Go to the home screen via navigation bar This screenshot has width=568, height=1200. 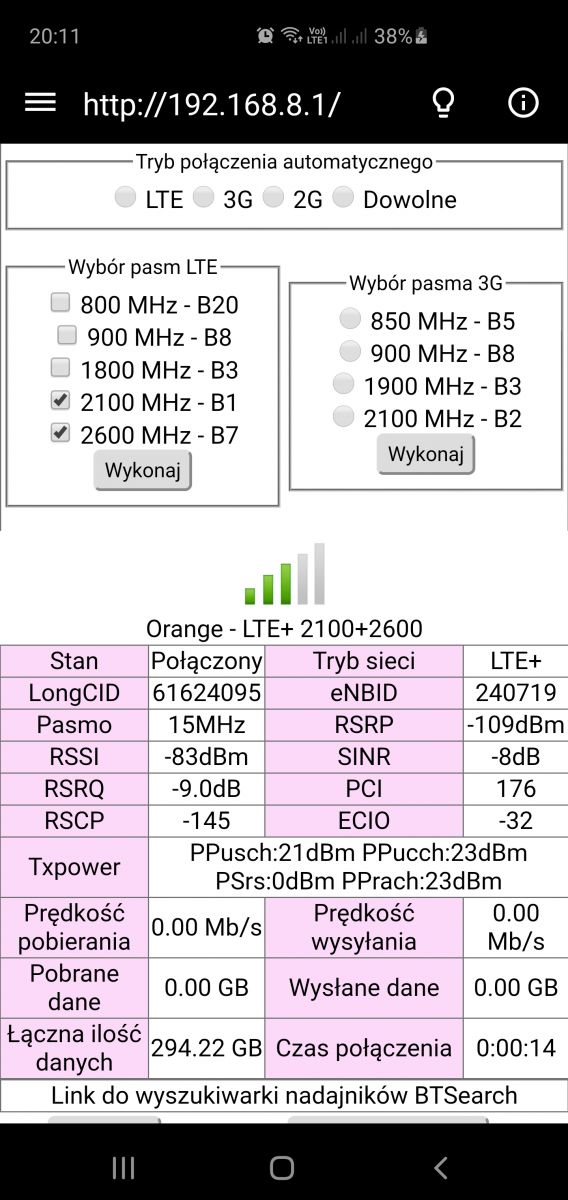point(283,1167)
